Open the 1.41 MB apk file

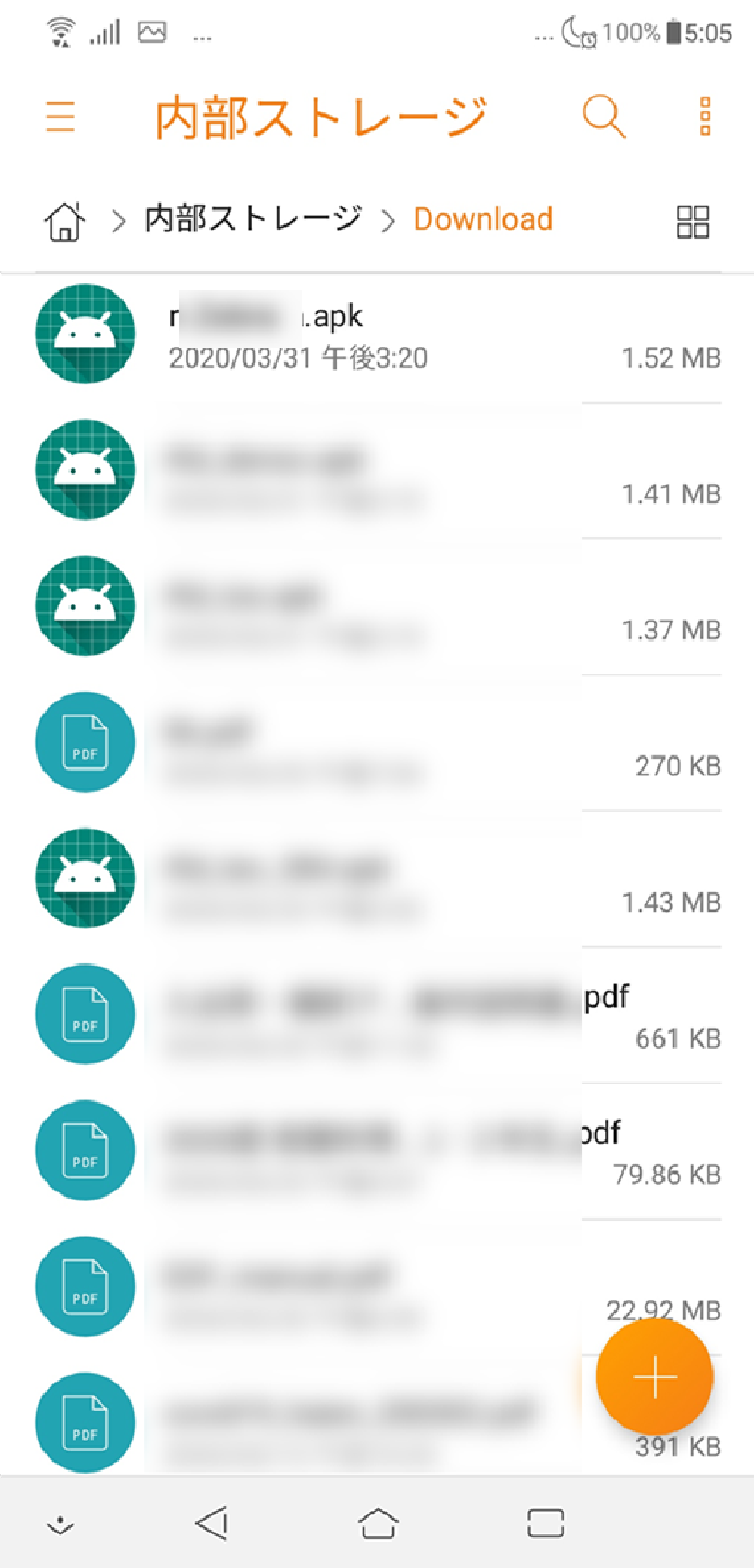377,471
